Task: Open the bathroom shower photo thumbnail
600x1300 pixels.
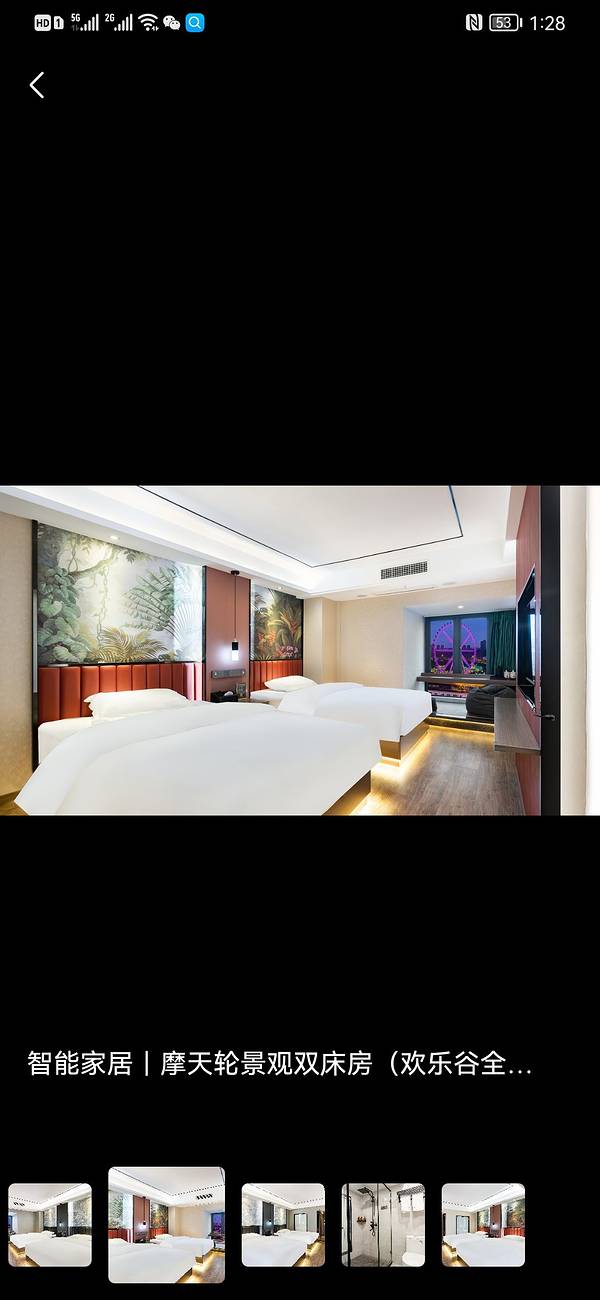Action: click(x=383, y=1225)
